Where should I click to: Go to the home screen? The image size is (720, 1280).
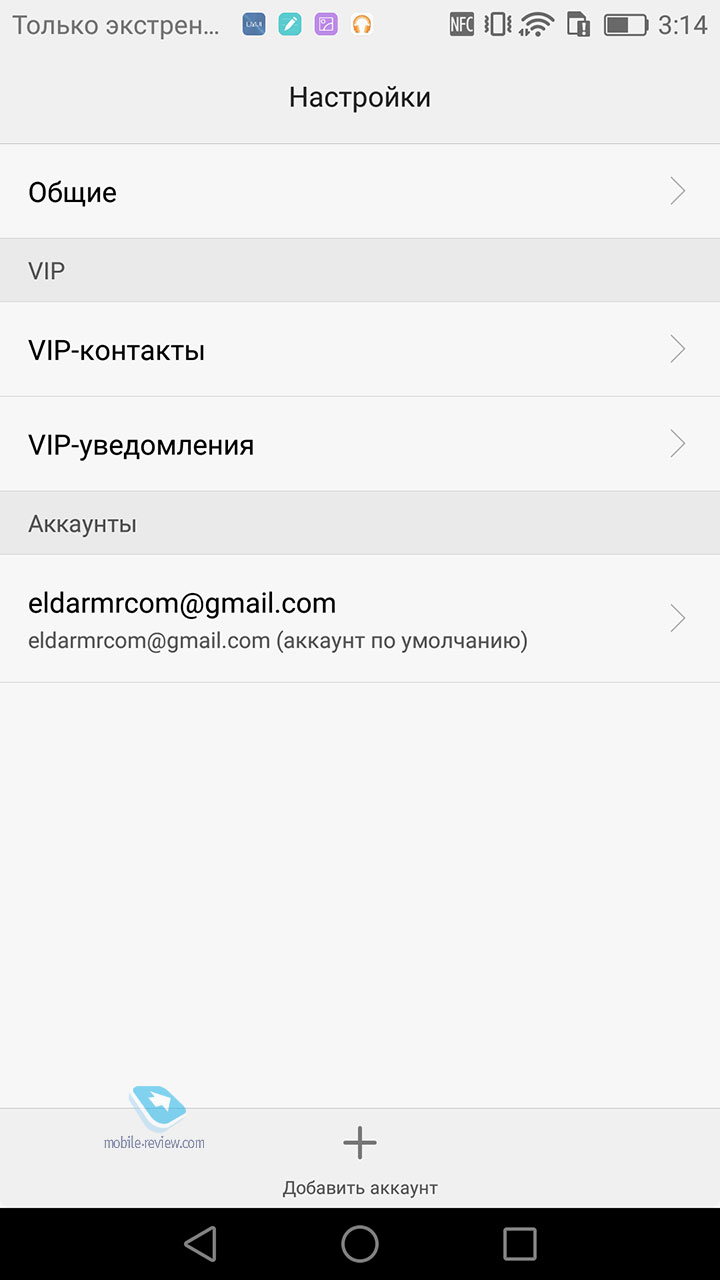[x=360, y=1244]
